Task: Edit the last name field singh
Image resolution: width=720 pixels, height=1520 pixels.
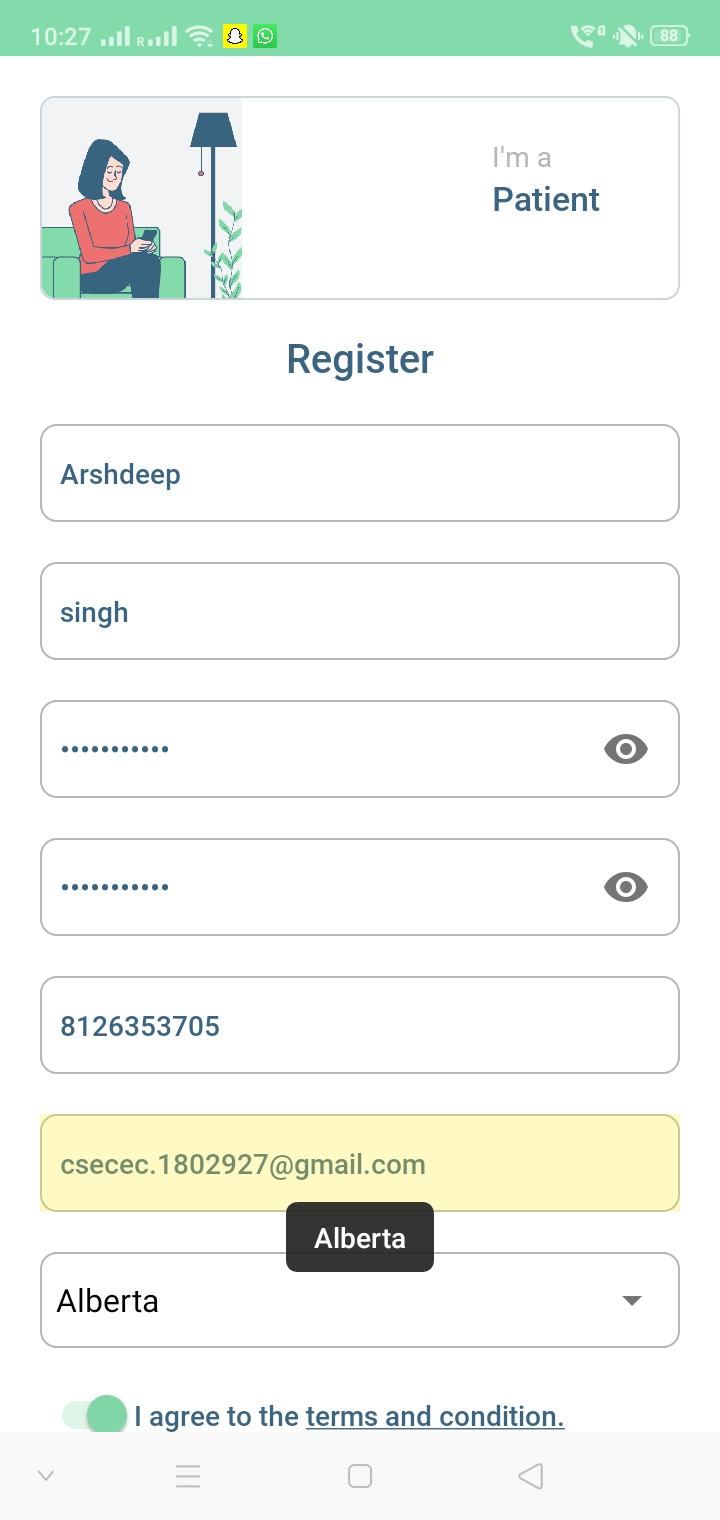Action: tap(360, 611)
